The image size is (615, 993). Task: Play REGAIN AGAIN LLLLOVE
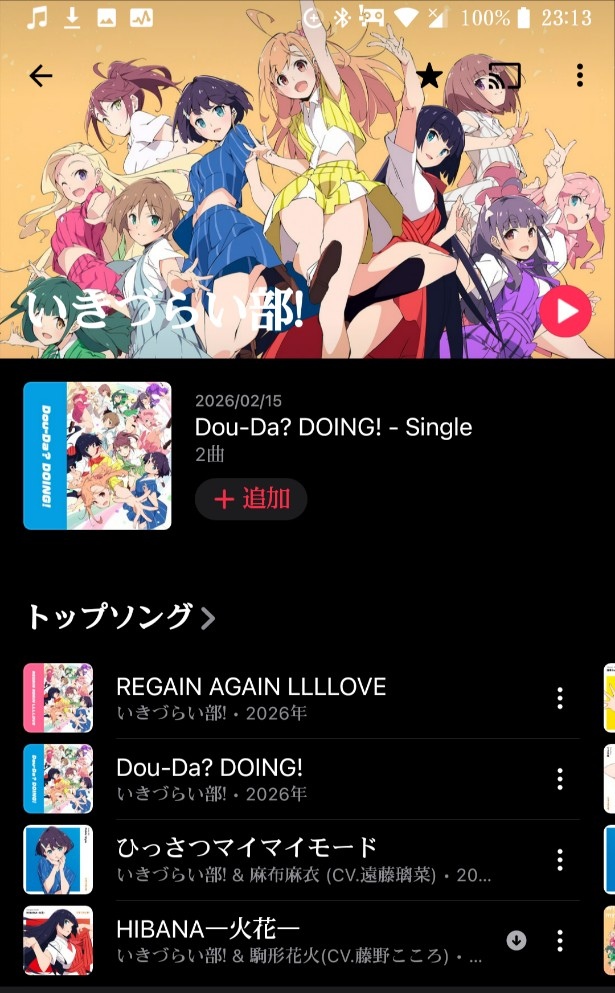(250, 697)
